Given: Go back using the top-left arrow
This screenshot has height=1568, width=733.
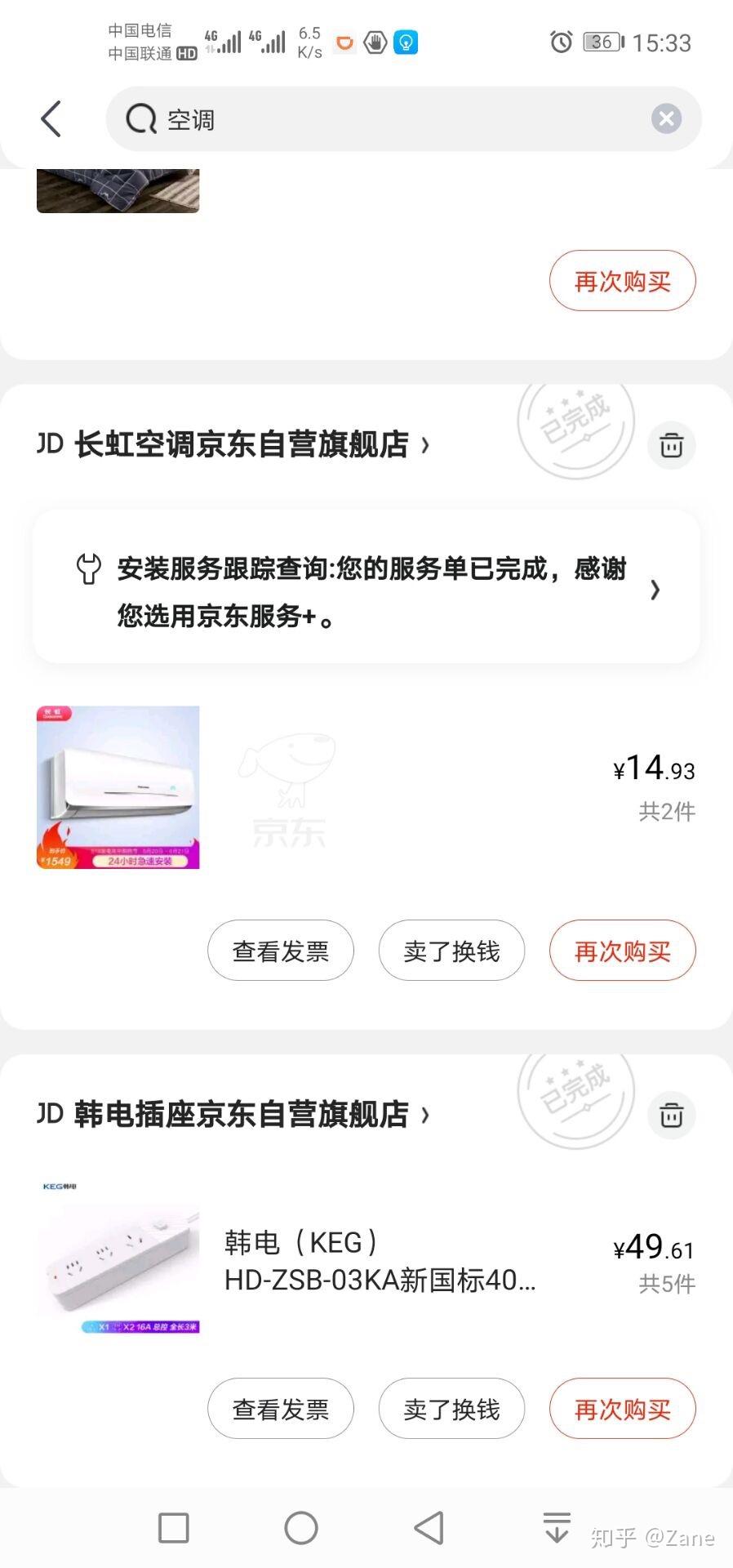Looking at the screenshot, I should tap(51, 119).
